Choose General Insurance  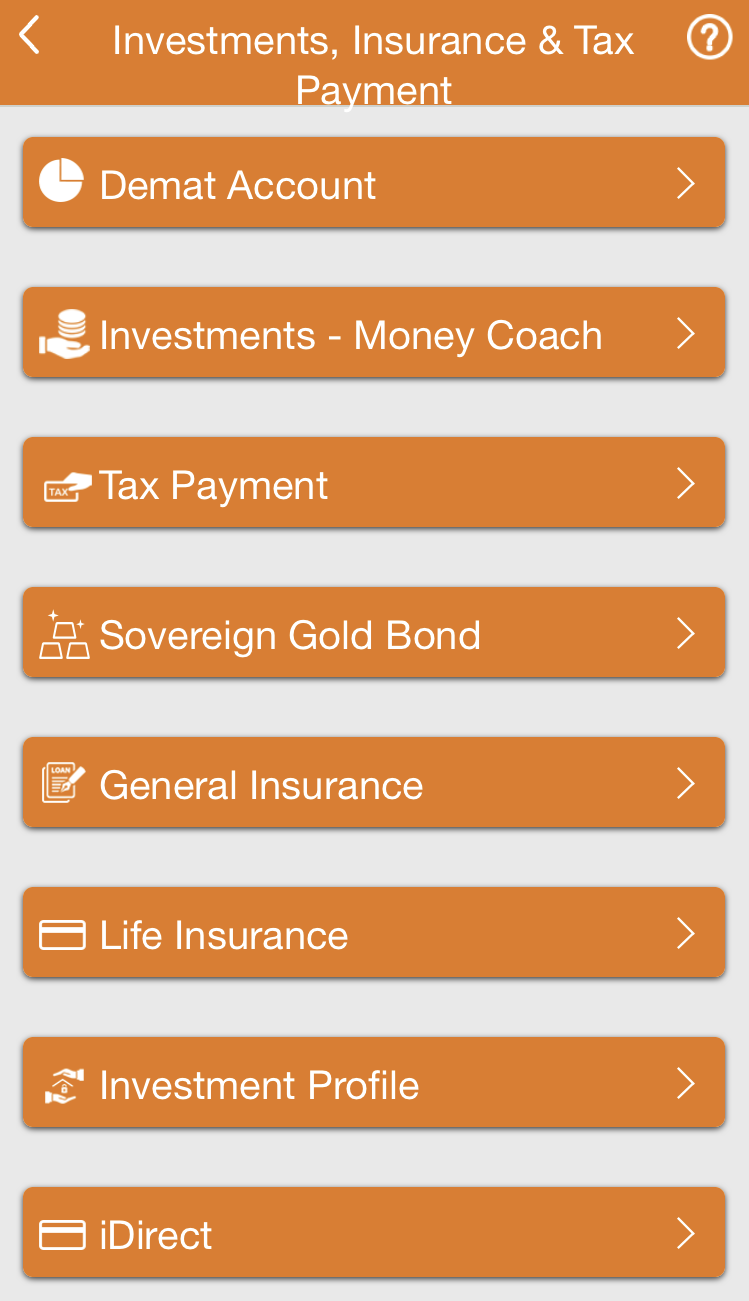point(374,783)
